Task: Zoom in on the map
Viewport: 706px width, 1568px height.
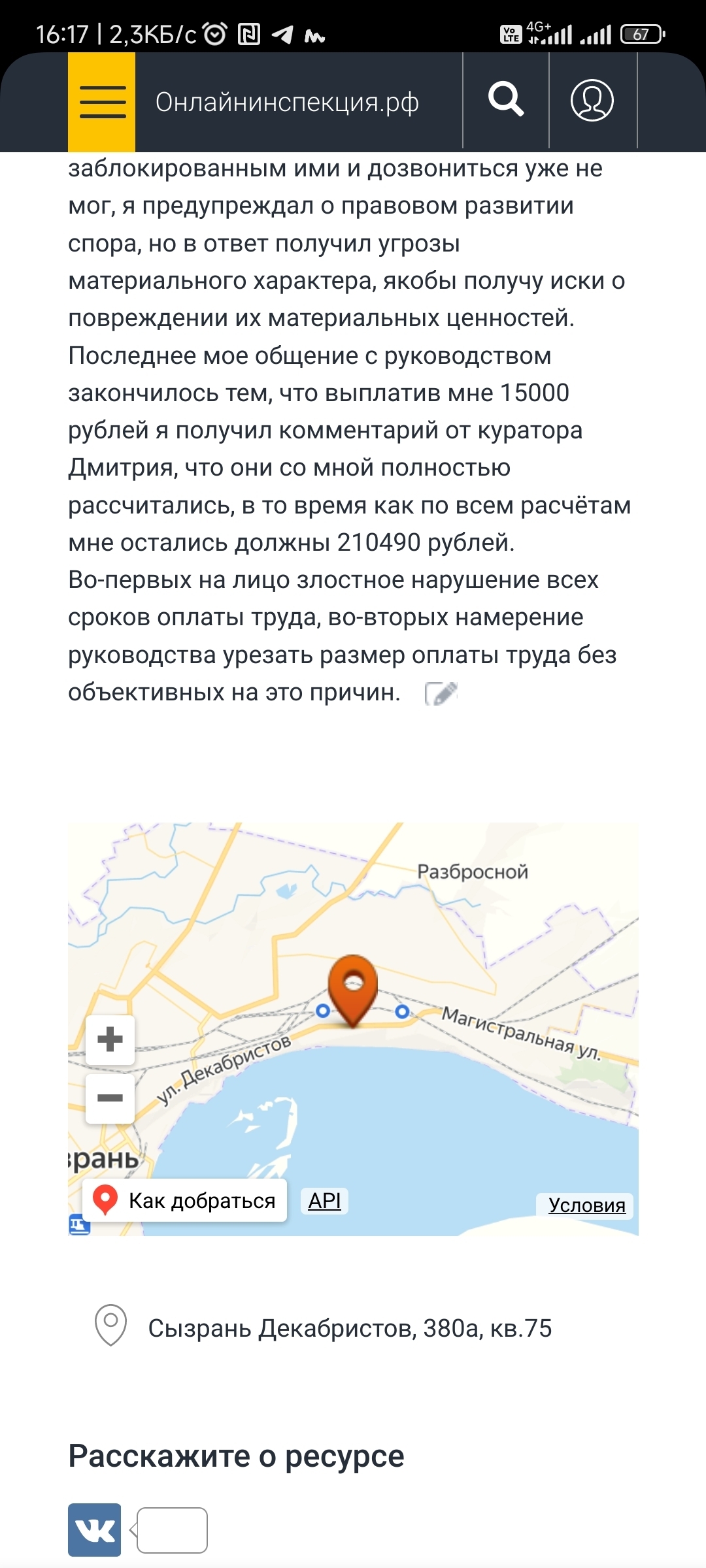Action: (x=110, y=1039)
